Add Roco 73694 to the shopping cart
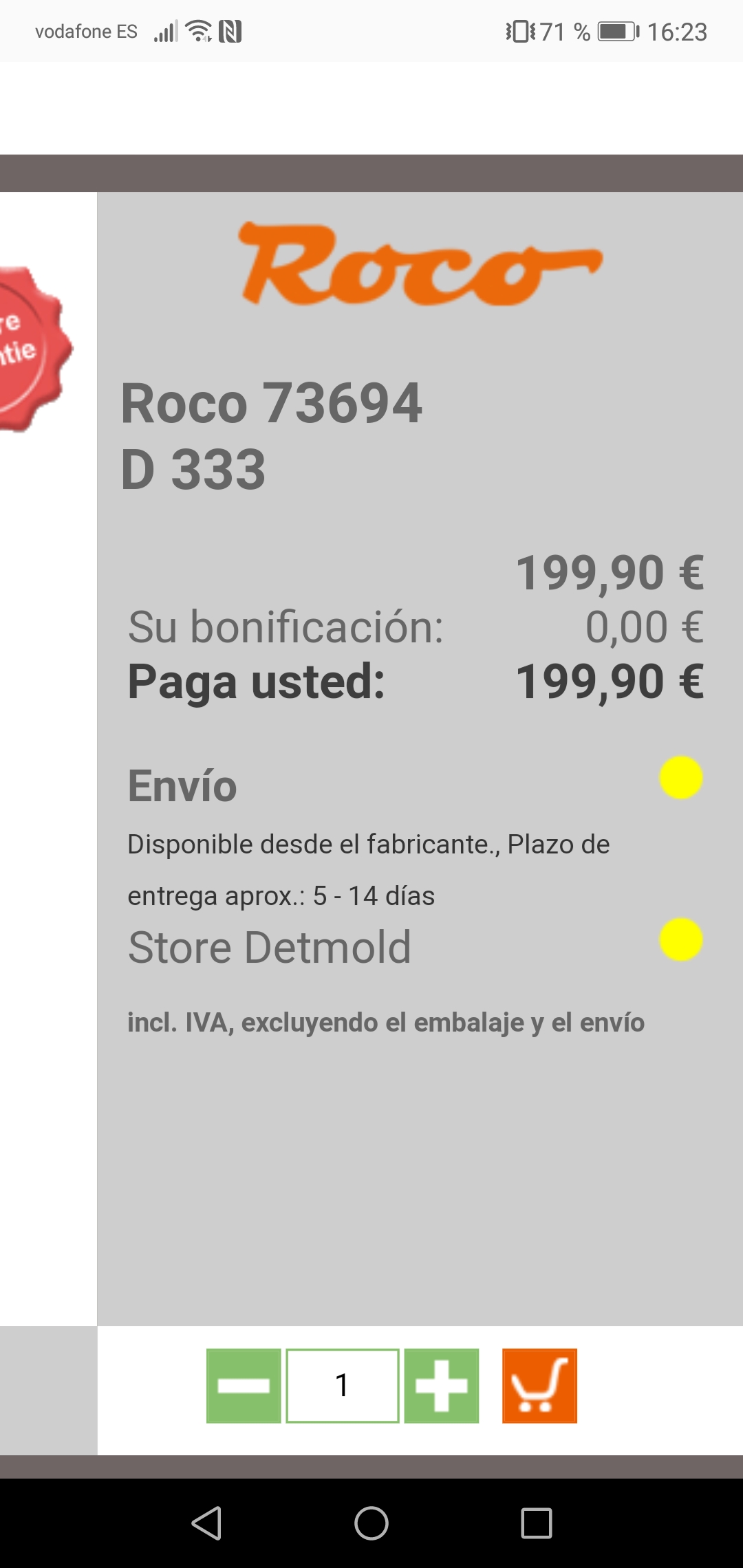This screenshot has width=743, height=1568. (539, 1386)
